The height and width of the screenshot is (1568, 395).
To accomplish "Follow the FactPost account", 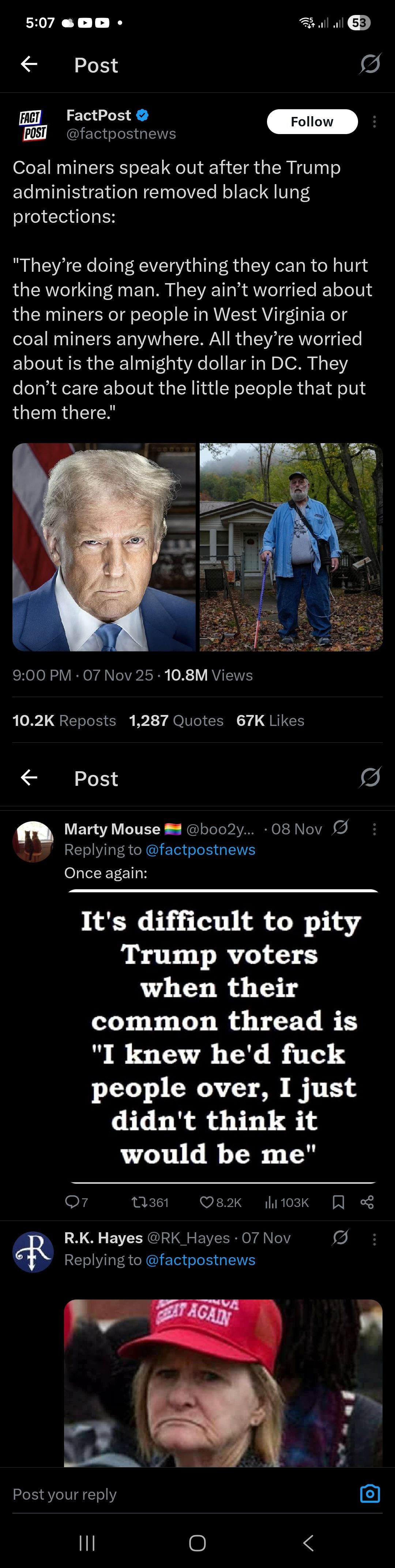I will pyautogui.click(x=312, y=122).
